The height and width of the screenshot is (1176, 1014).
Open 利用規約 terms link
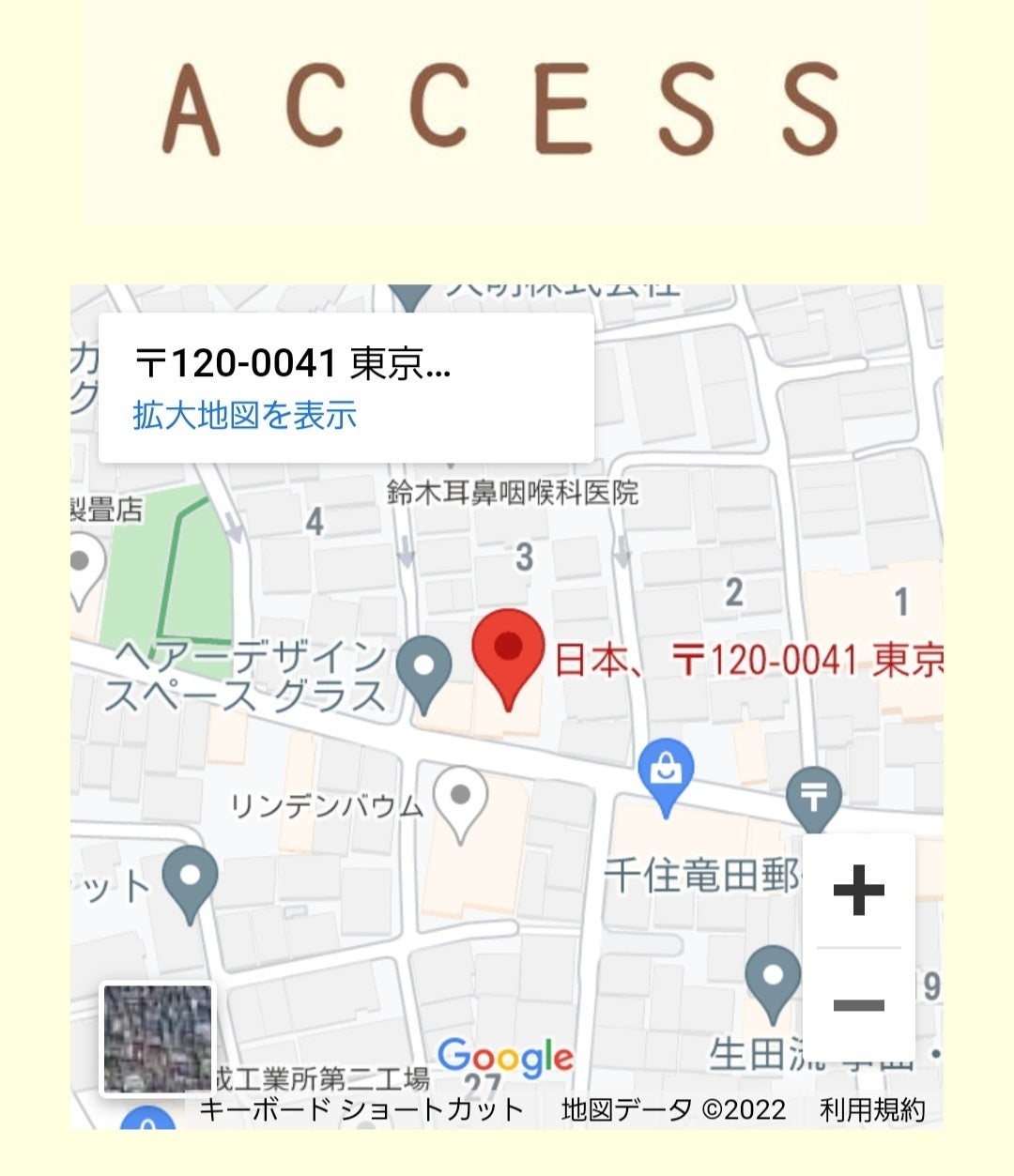tap(872, 1109)
